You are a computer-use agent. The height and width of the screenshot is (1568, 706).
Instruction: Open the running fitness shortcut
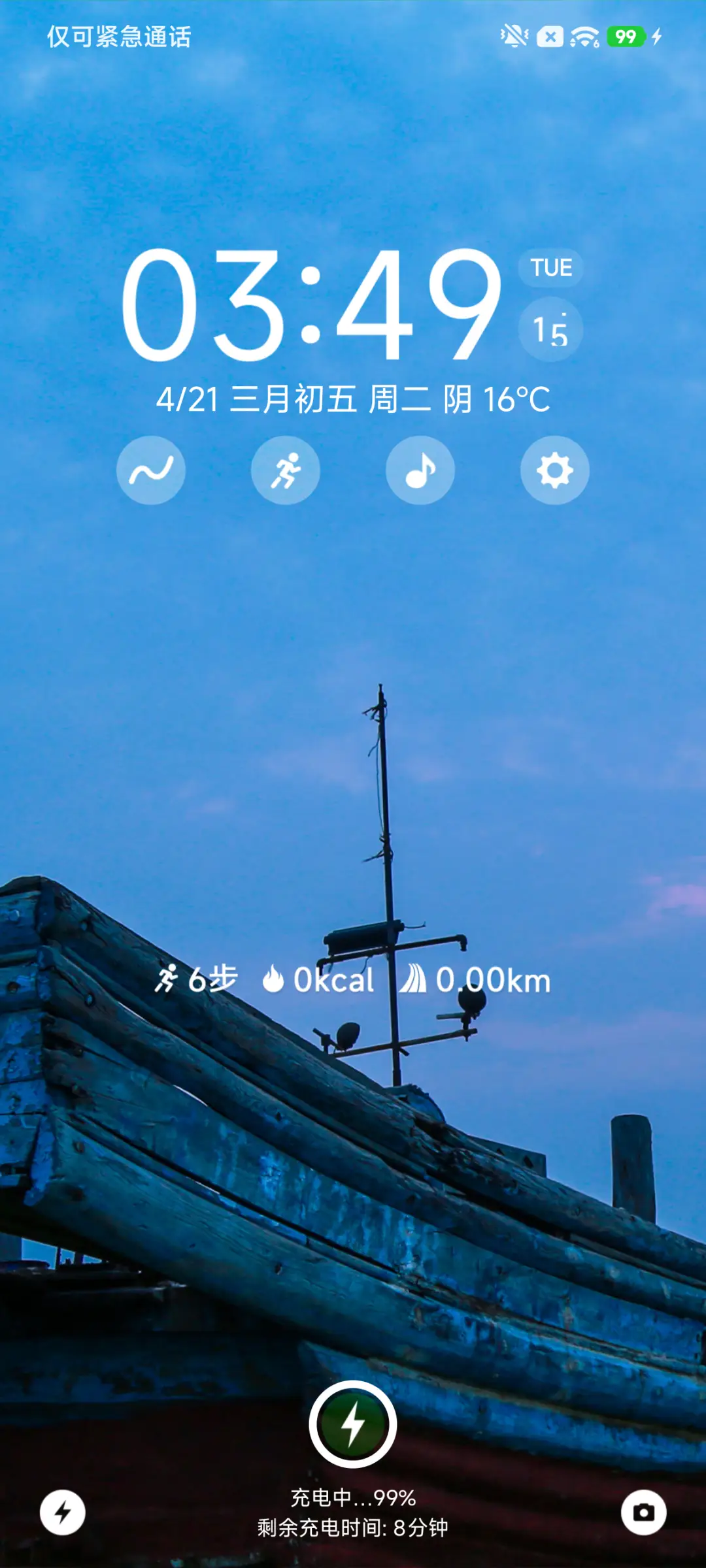pos(286,470)
